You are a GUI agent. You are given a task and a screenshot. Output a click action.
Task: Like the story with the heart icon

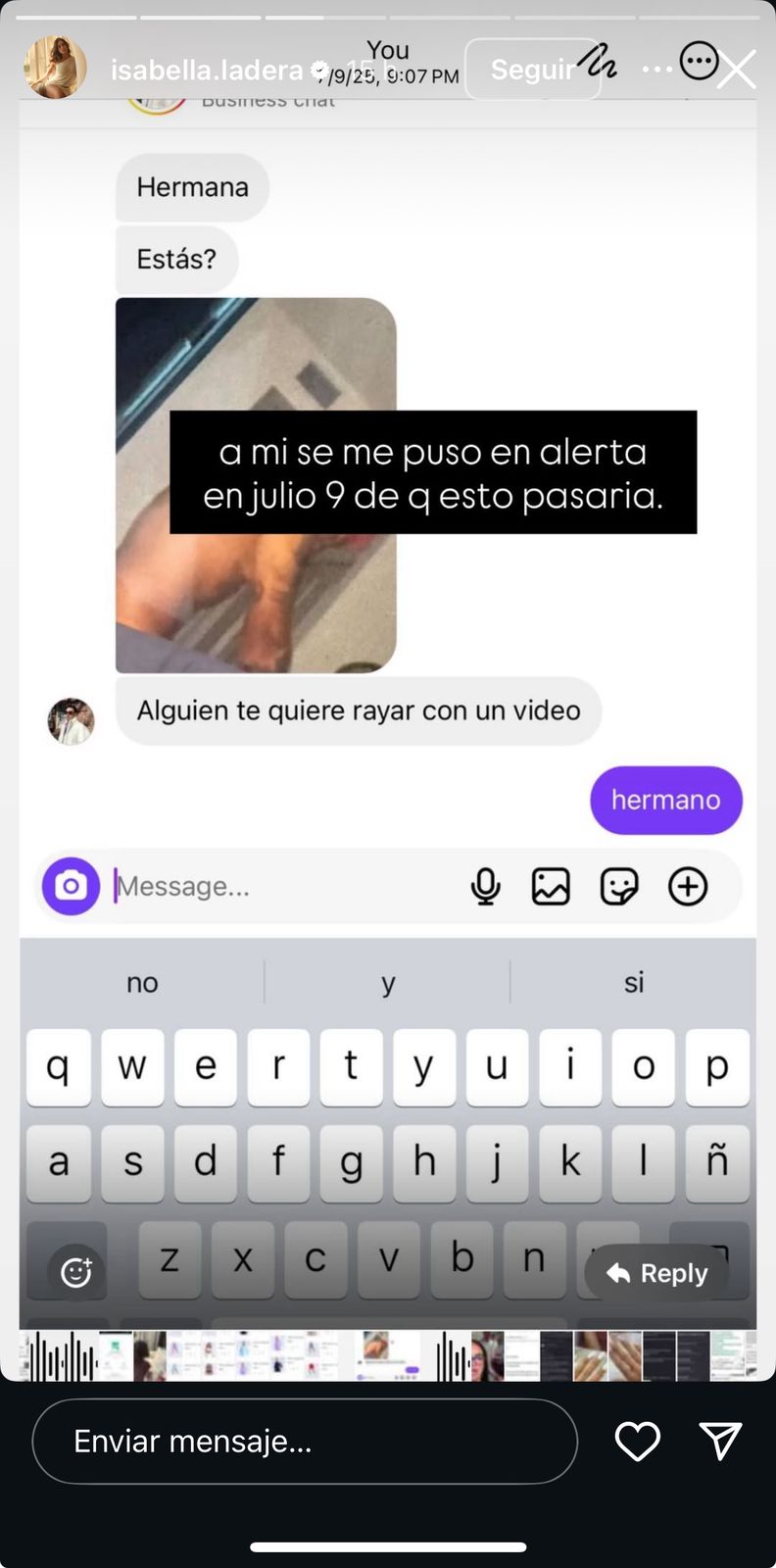[637, 1441]
